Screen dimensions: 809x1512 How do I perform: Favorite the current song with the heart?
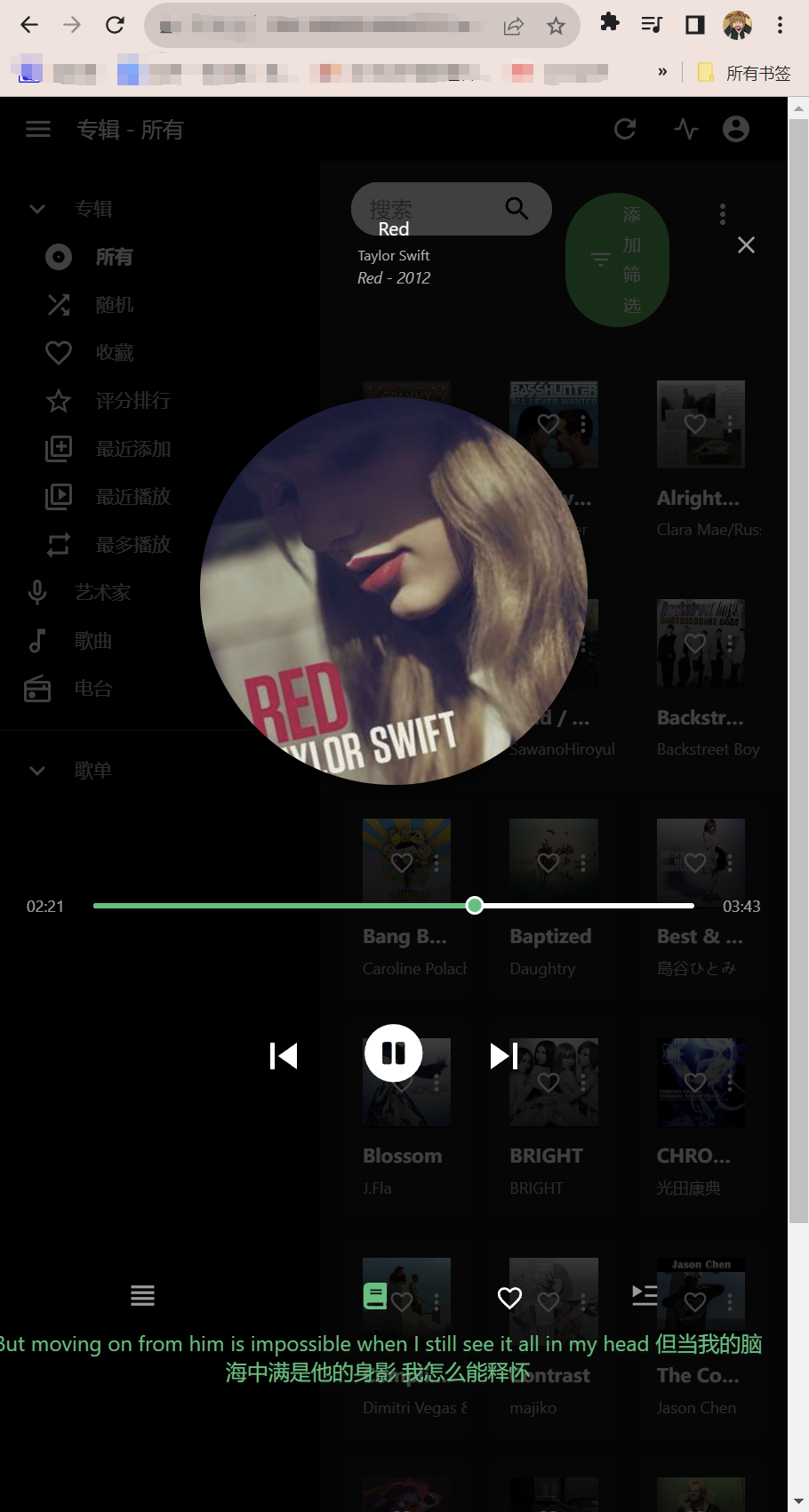(509, 1298)
